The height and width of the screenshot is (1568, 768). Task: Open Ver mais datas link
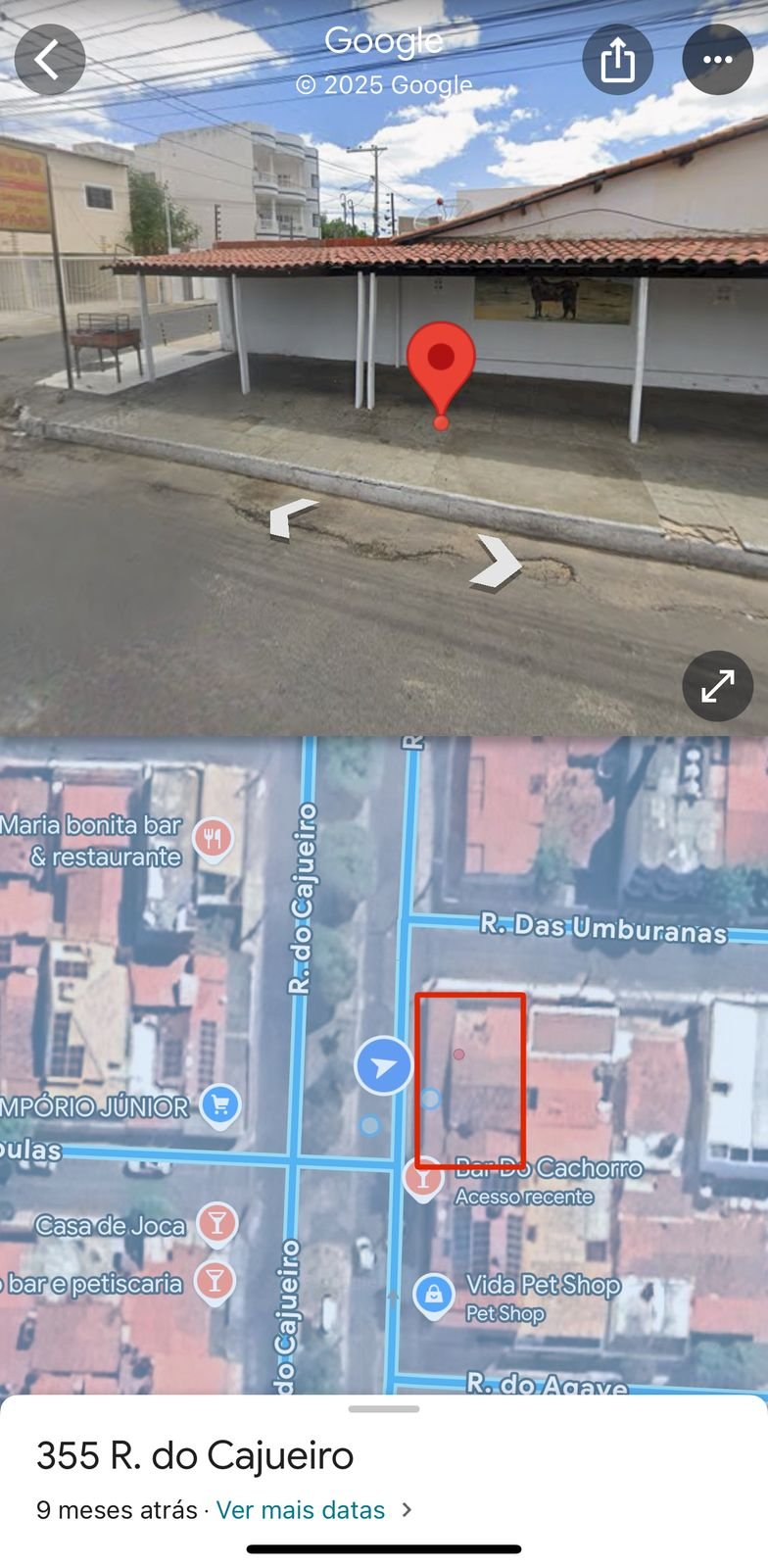point(301,1510)
